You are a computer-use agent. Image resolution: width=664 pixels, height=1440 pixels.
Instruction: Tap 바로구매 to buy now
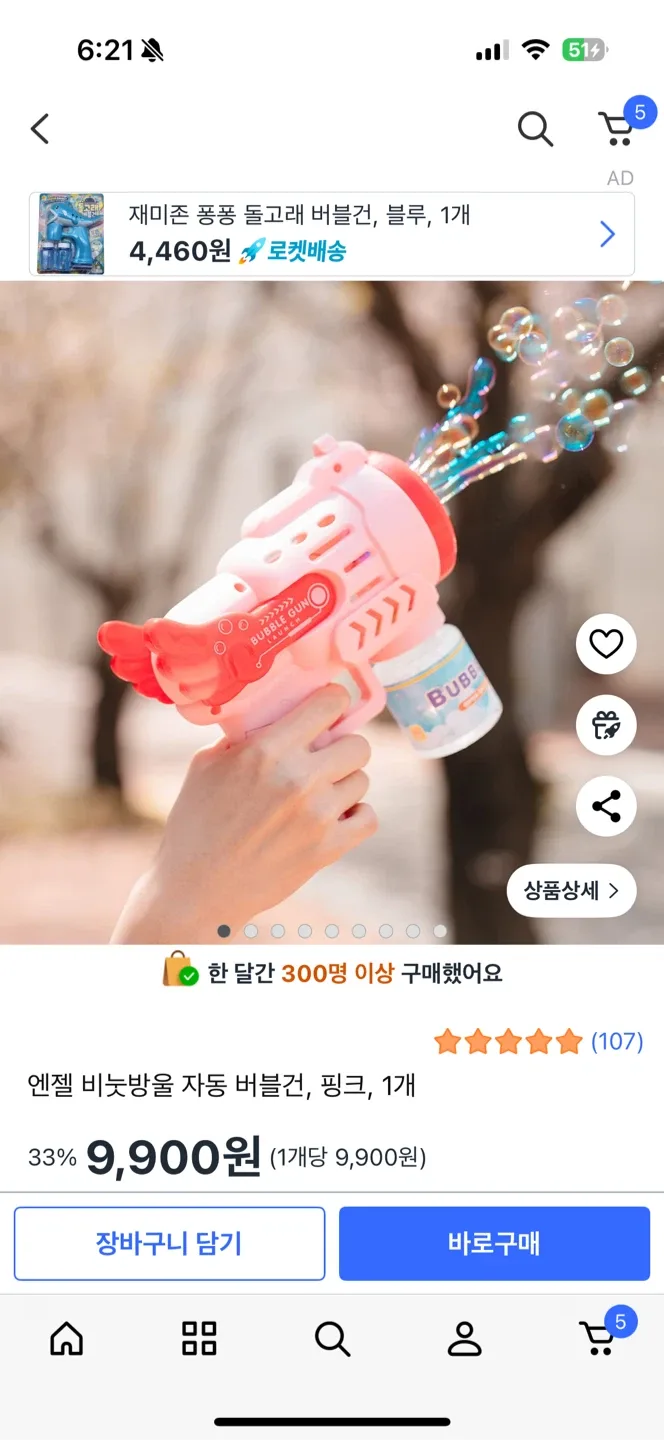pyautogui.click(x=494, y=1243)
